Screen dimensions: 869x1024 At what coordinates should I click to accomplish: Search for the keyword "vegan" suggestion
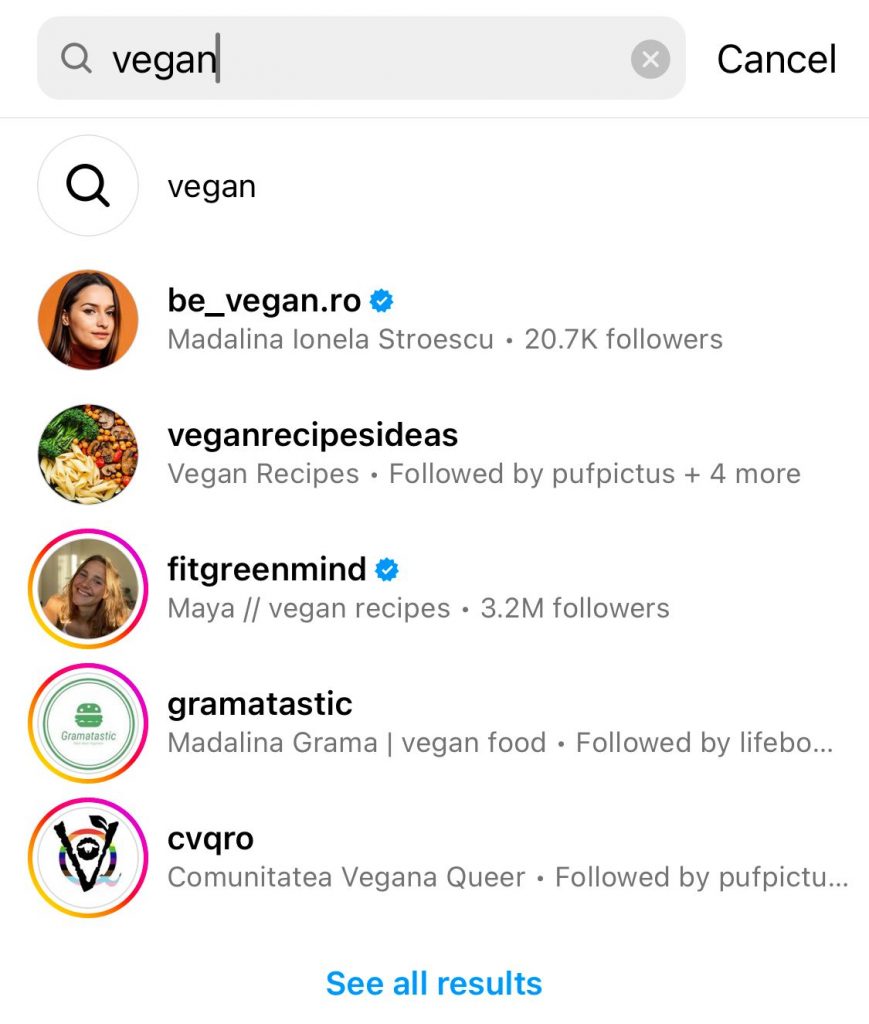[212, 187]
